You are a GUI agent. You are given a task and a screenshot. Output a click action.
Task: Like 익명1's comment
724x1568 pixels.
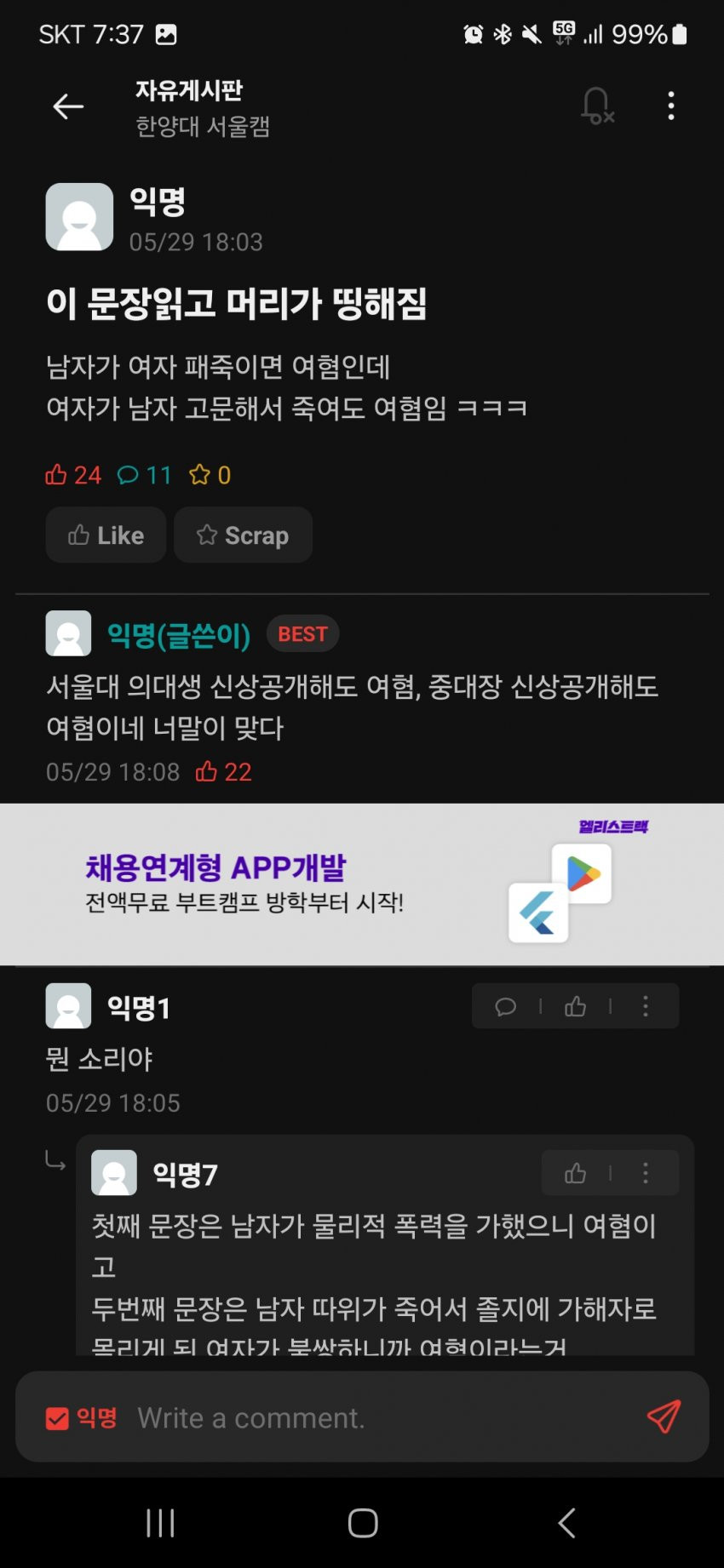575,1007
